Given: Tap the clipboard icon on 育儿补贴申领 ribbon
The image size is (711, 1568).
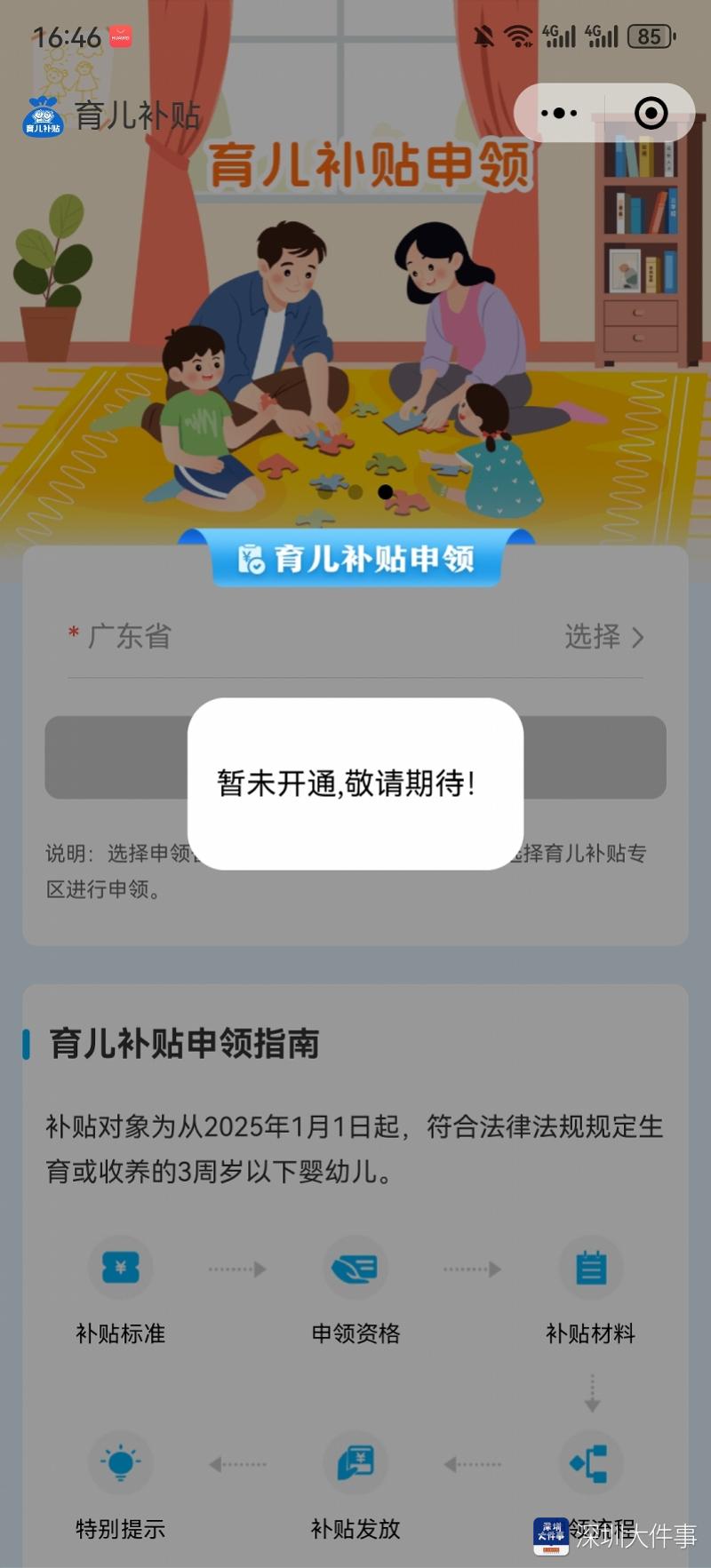Looking at the screenshot, I should (250, 558).
